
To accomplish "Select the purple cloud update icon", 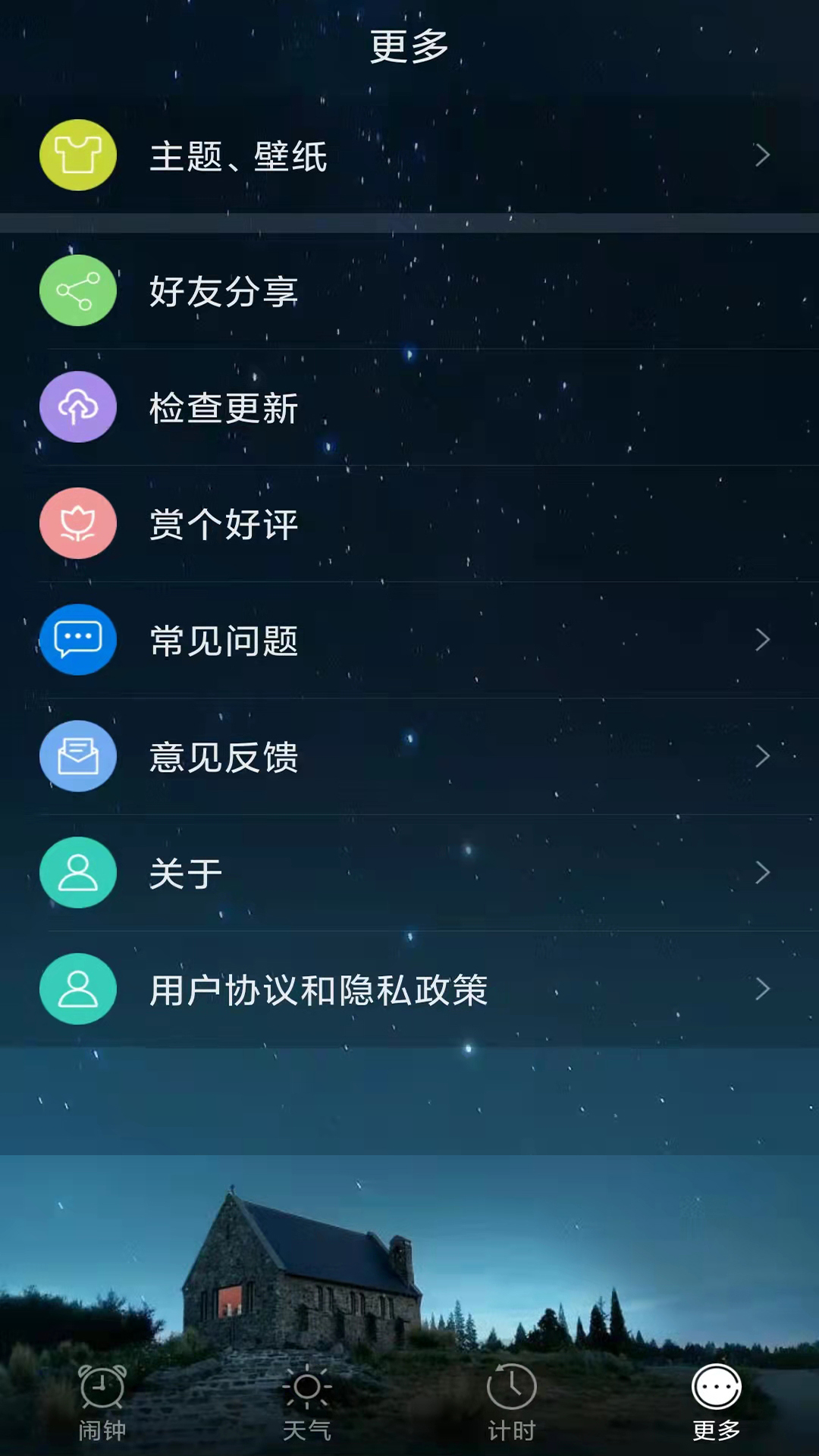I will [78, 407].
